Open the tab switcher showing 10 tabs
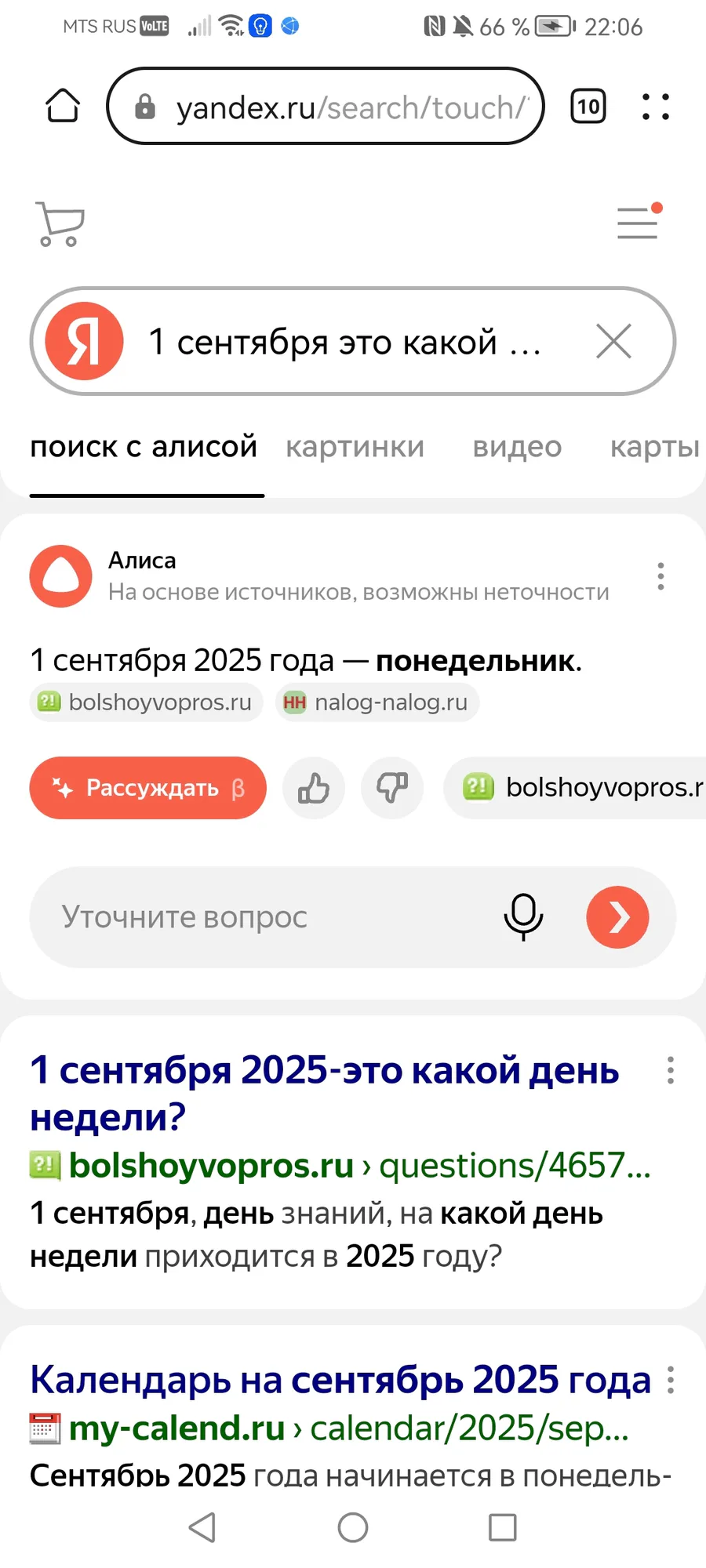The width and height of the screenshot is (706, 1568). (x=588, y=106)
